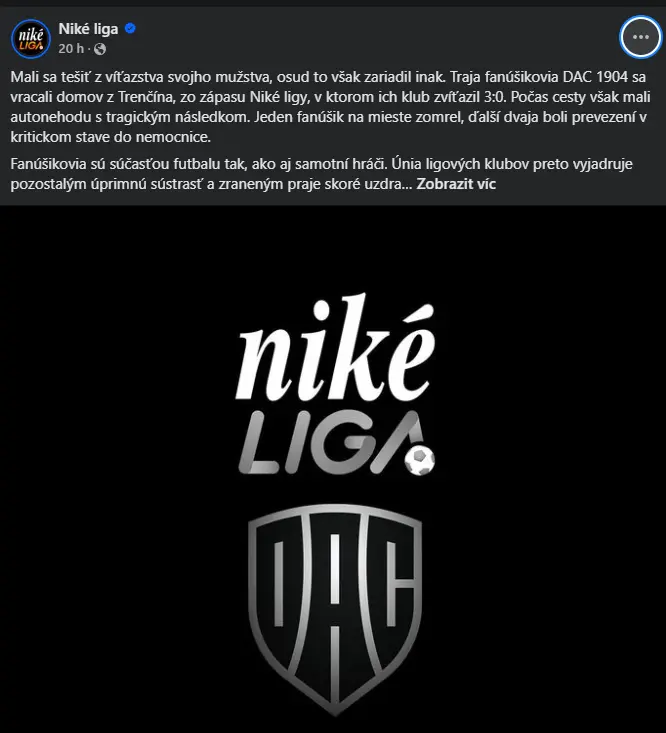Expand post text with Zobrazit víc
This screenshot has width=666, height=733.
tap(455, 185)
